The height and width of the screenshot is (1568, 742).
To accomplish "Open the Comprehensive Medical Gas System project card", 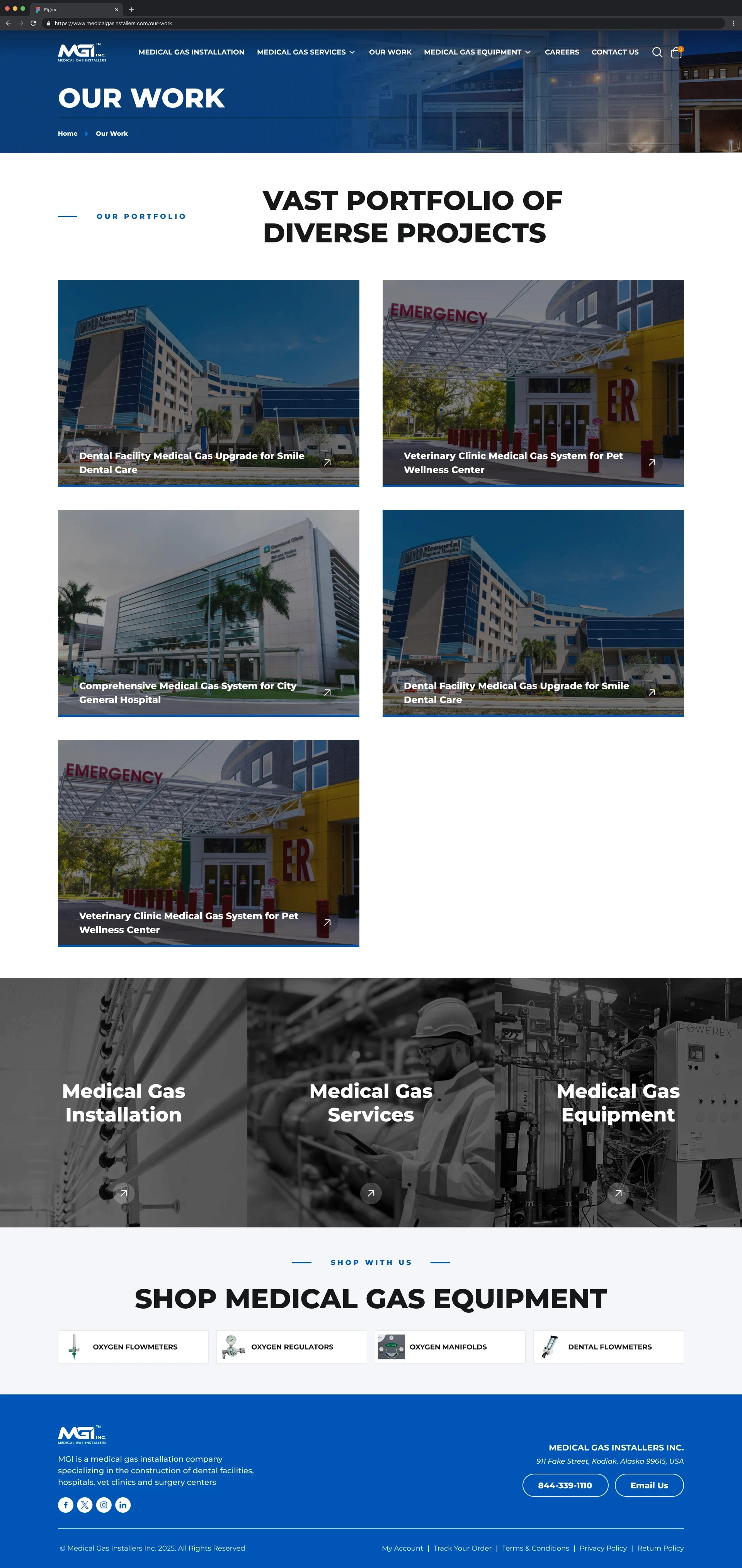I will (208, 613).
